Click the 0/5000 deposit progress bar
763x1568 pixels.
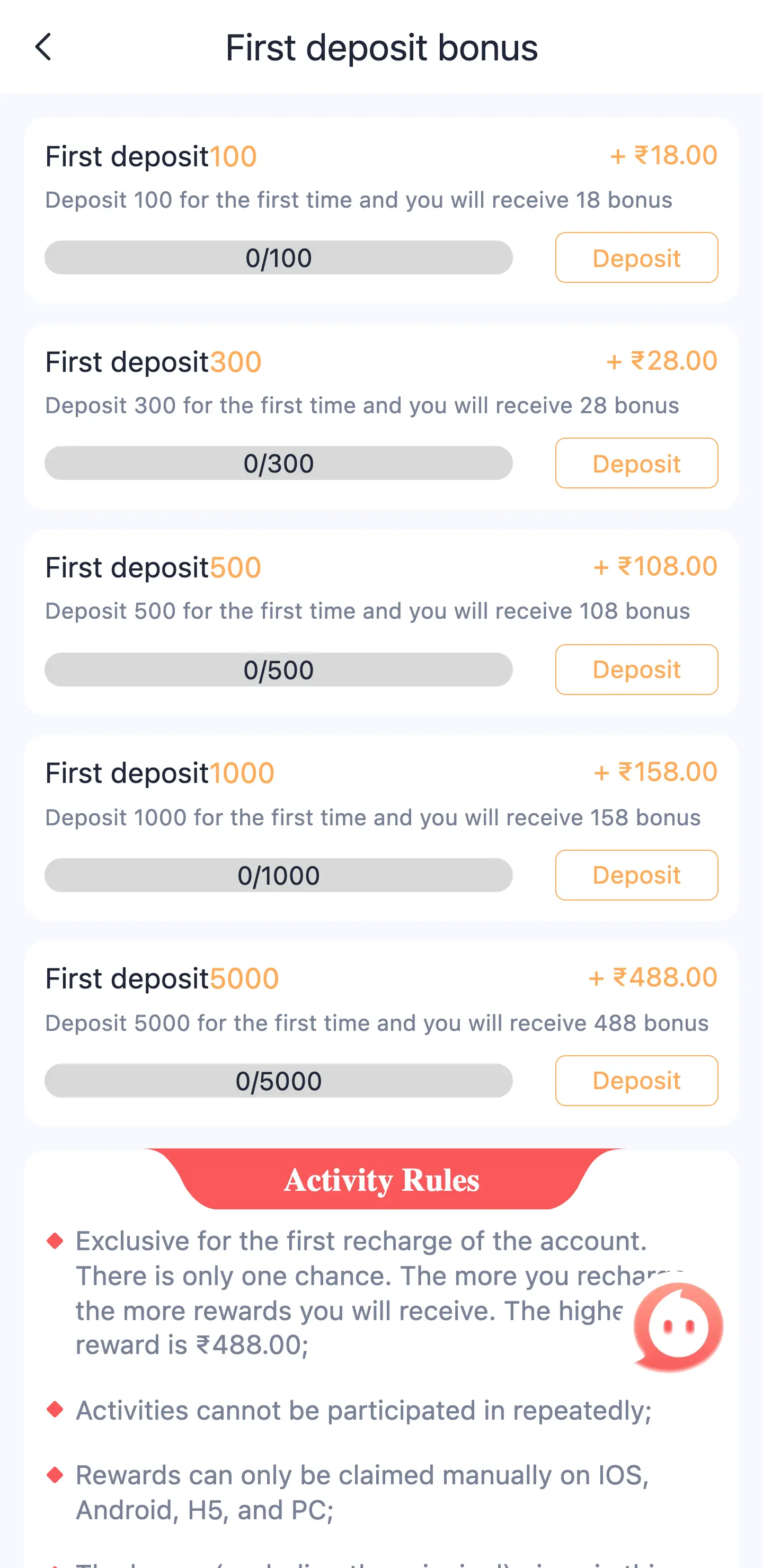(278, 1081)
